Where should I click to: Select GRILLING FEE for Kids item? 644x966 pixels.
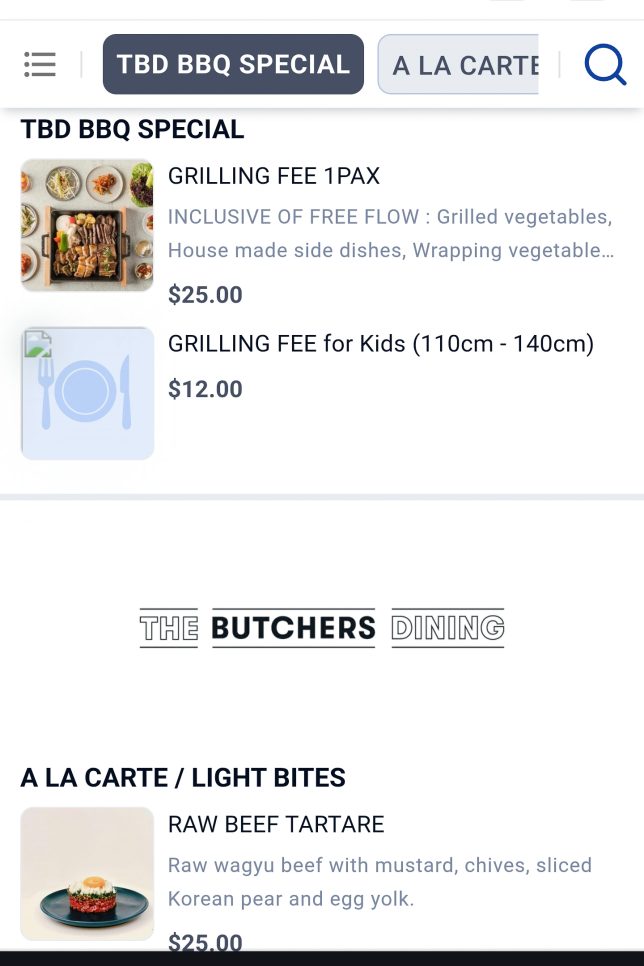click(x=380, y=345)
